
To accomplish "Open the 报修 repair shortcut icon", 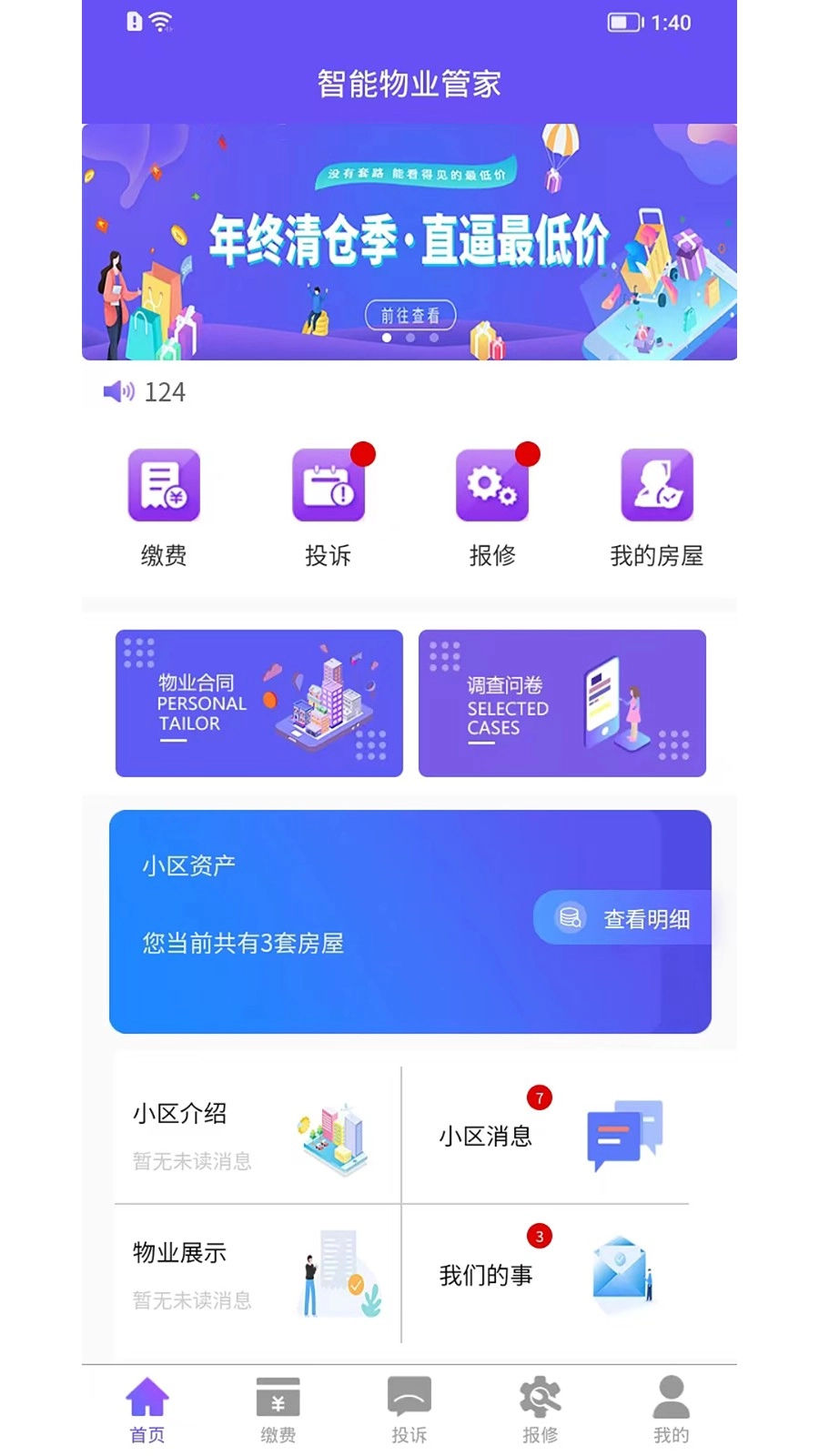I will click(x=492, y=486).
